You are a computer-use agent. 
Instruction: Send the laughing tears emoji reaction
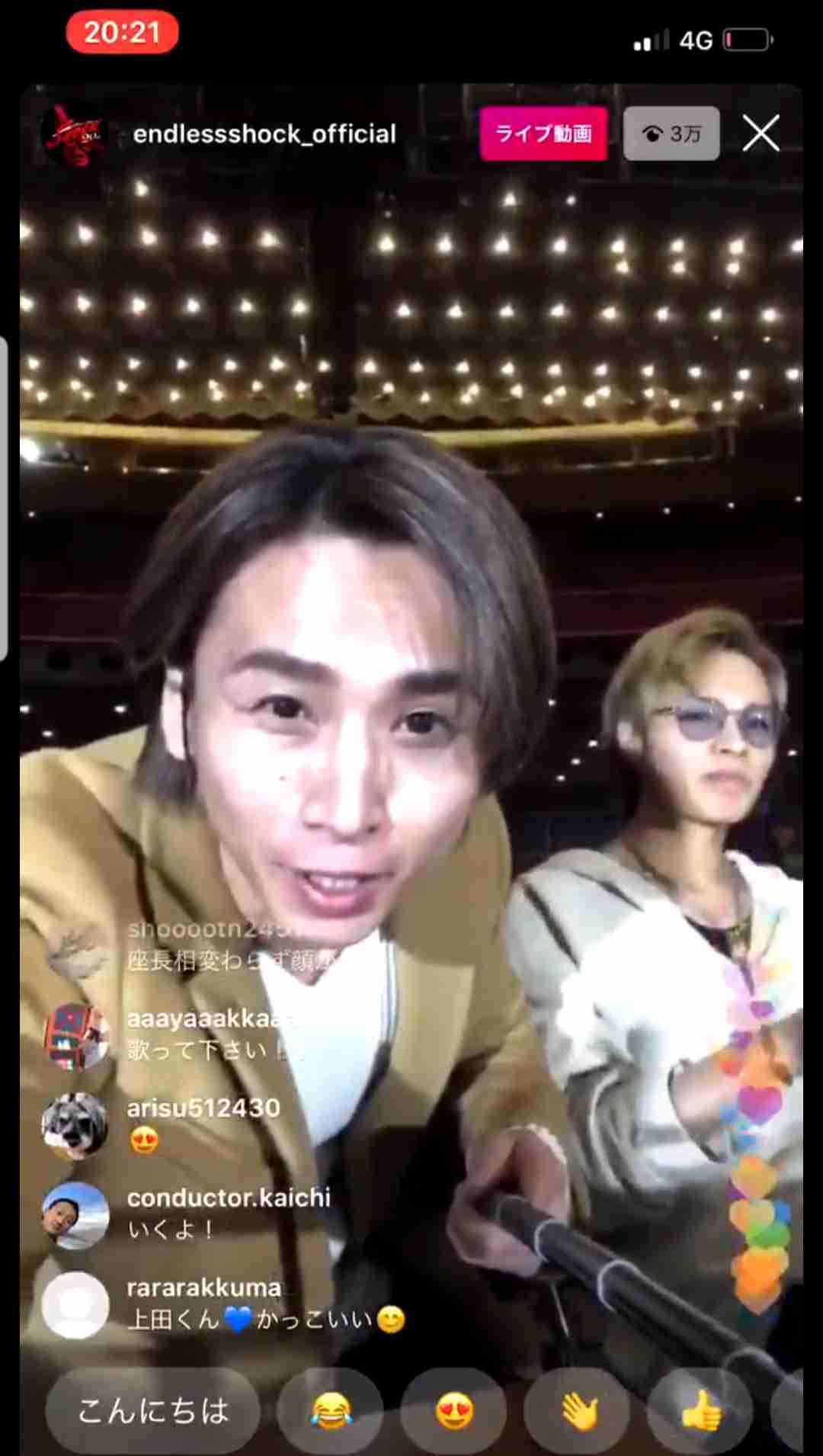coord(331,1410)
